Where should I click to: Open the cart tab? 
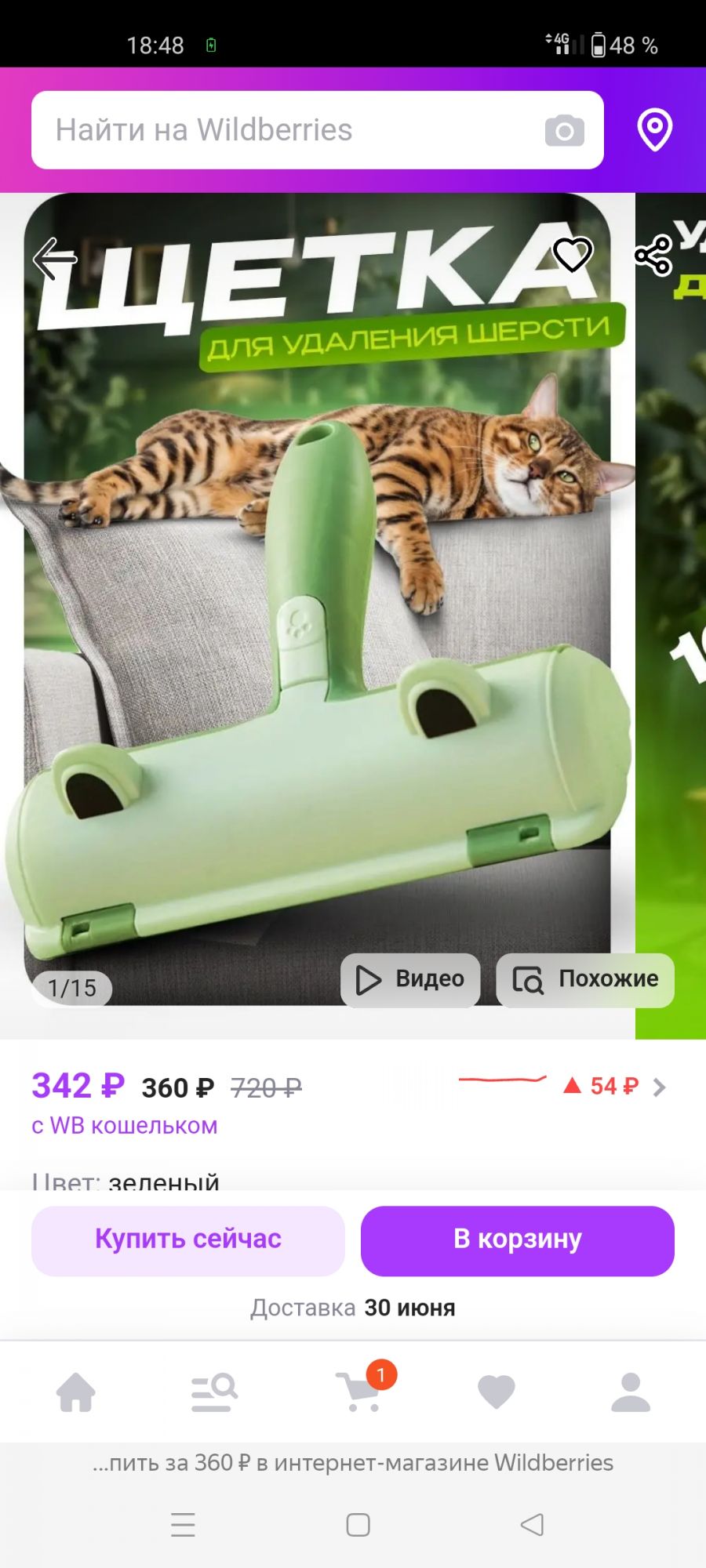tap(359, 1392)
